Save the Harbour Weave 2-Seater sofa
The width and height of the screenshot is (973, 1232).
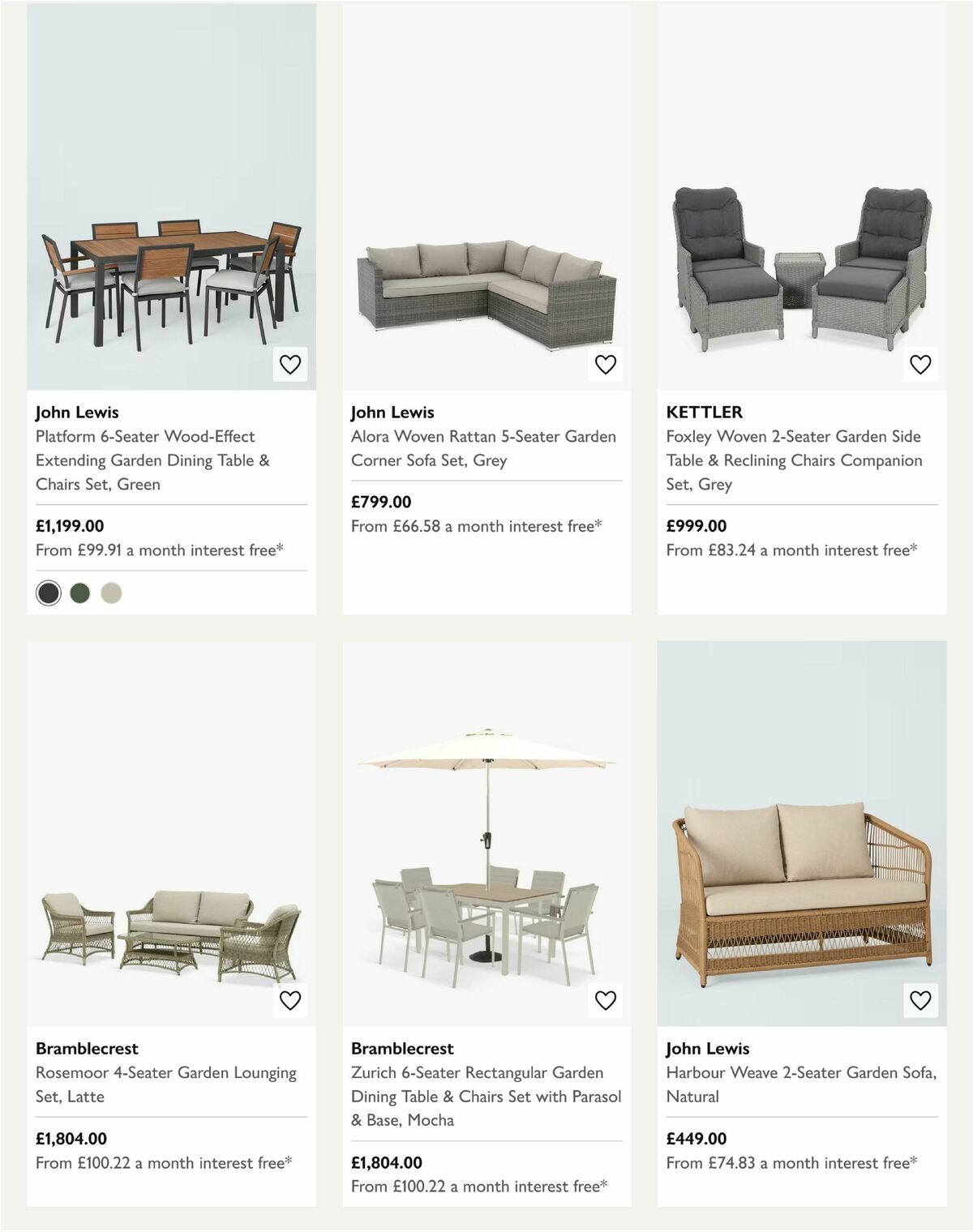click(919, 1001)
